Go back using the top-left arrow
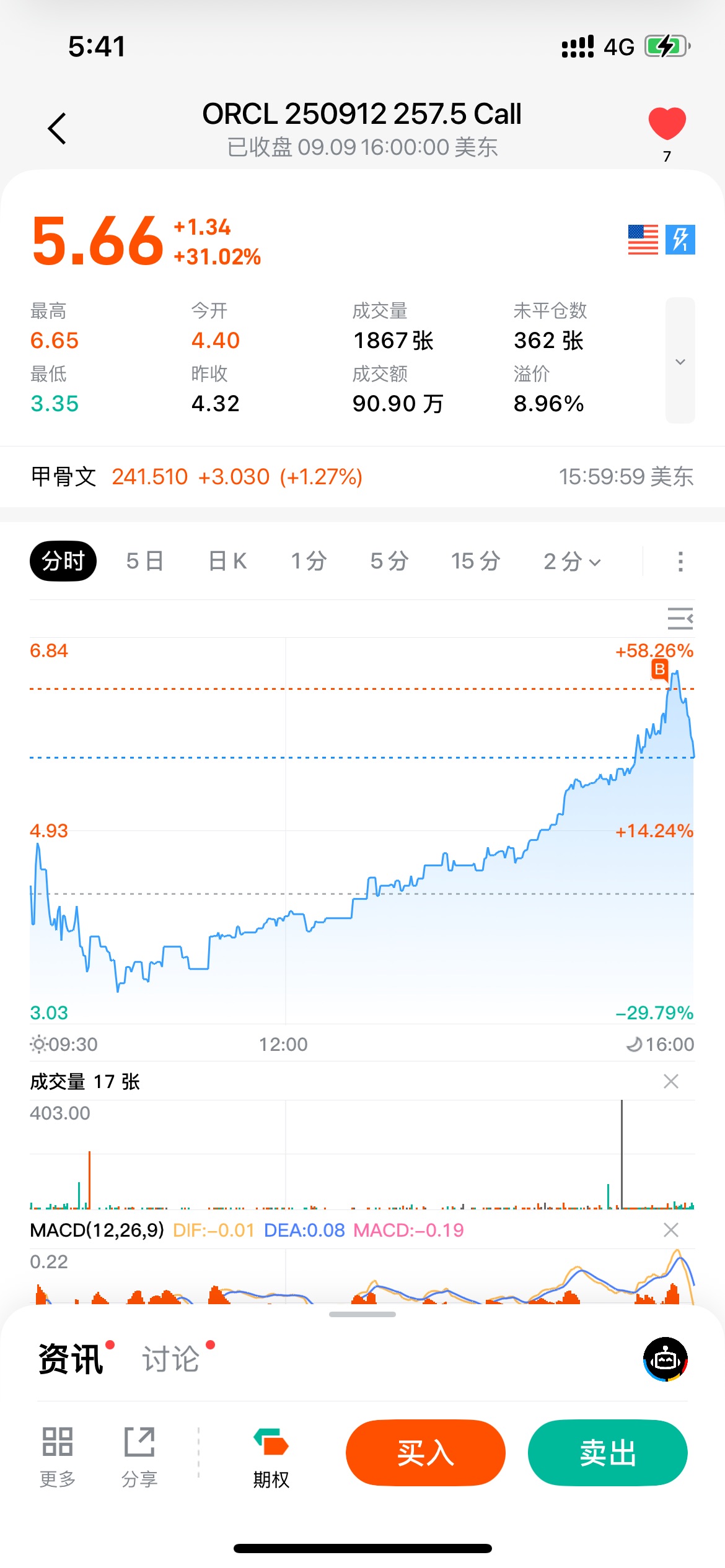Viewport: 725px width, 1568px height. point(57,128)
